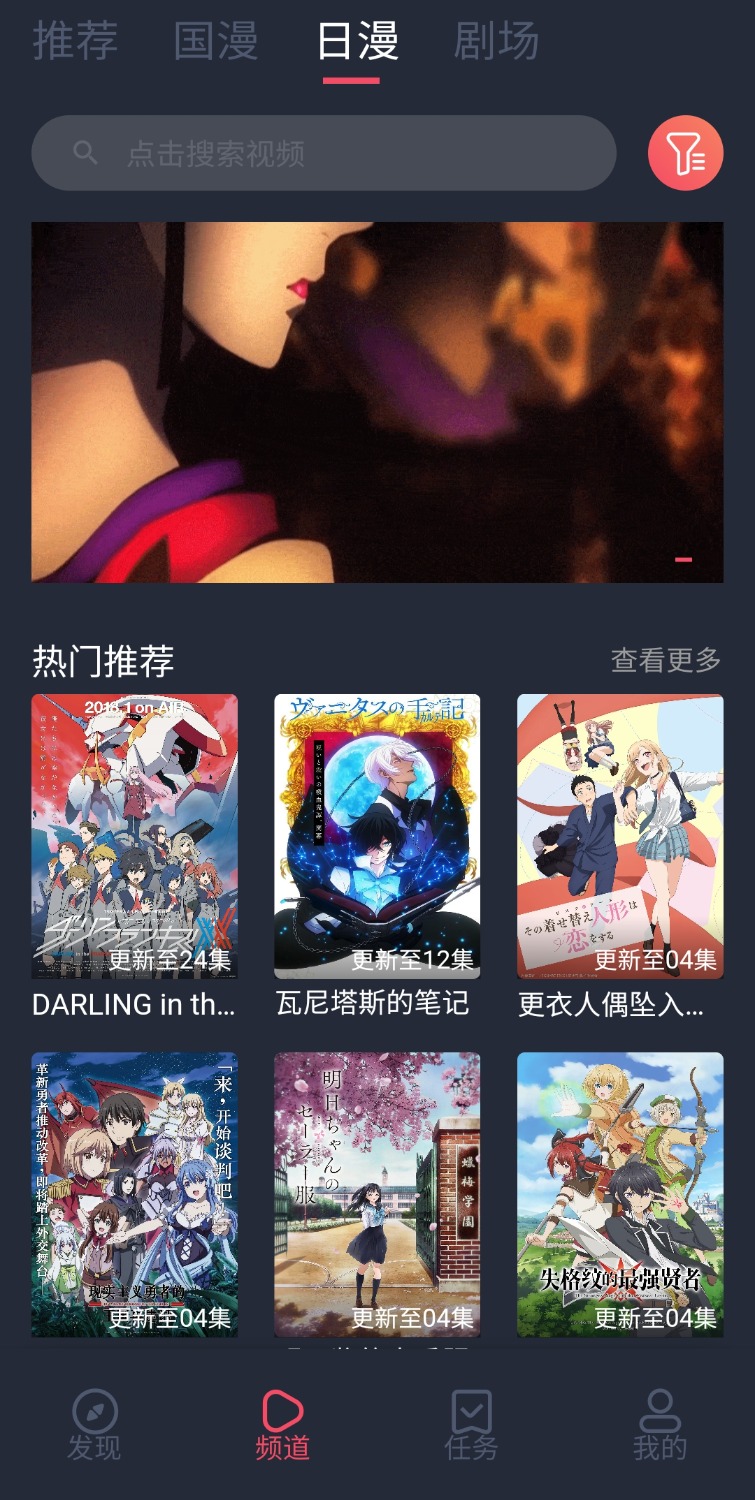Image resolution: width=755 pixels, height=1500 pixels.
Task: Open the red filter icon
Action: tap(685, 153)
